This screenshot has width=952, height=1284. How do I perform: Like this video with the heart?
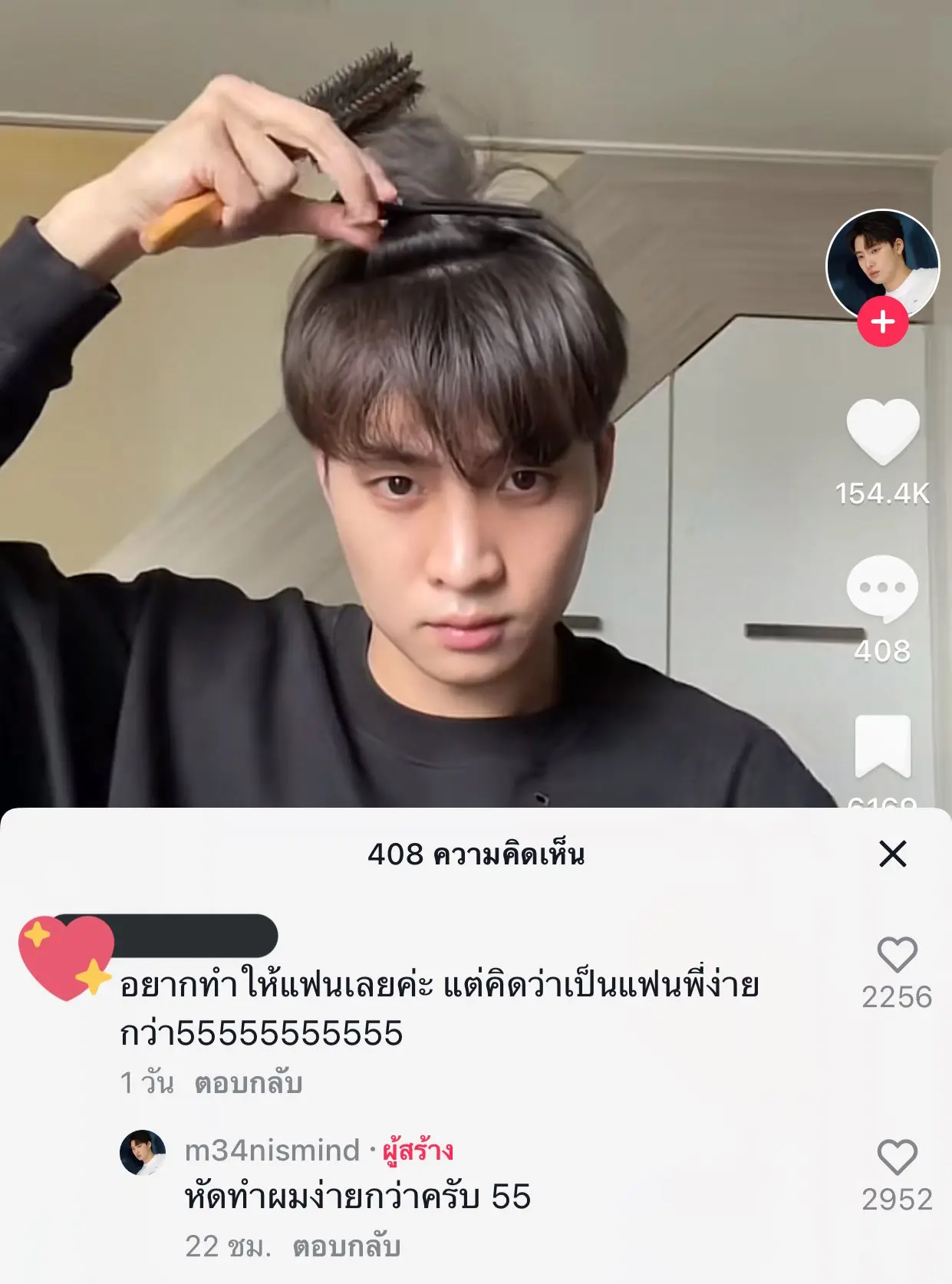[882, 431]
